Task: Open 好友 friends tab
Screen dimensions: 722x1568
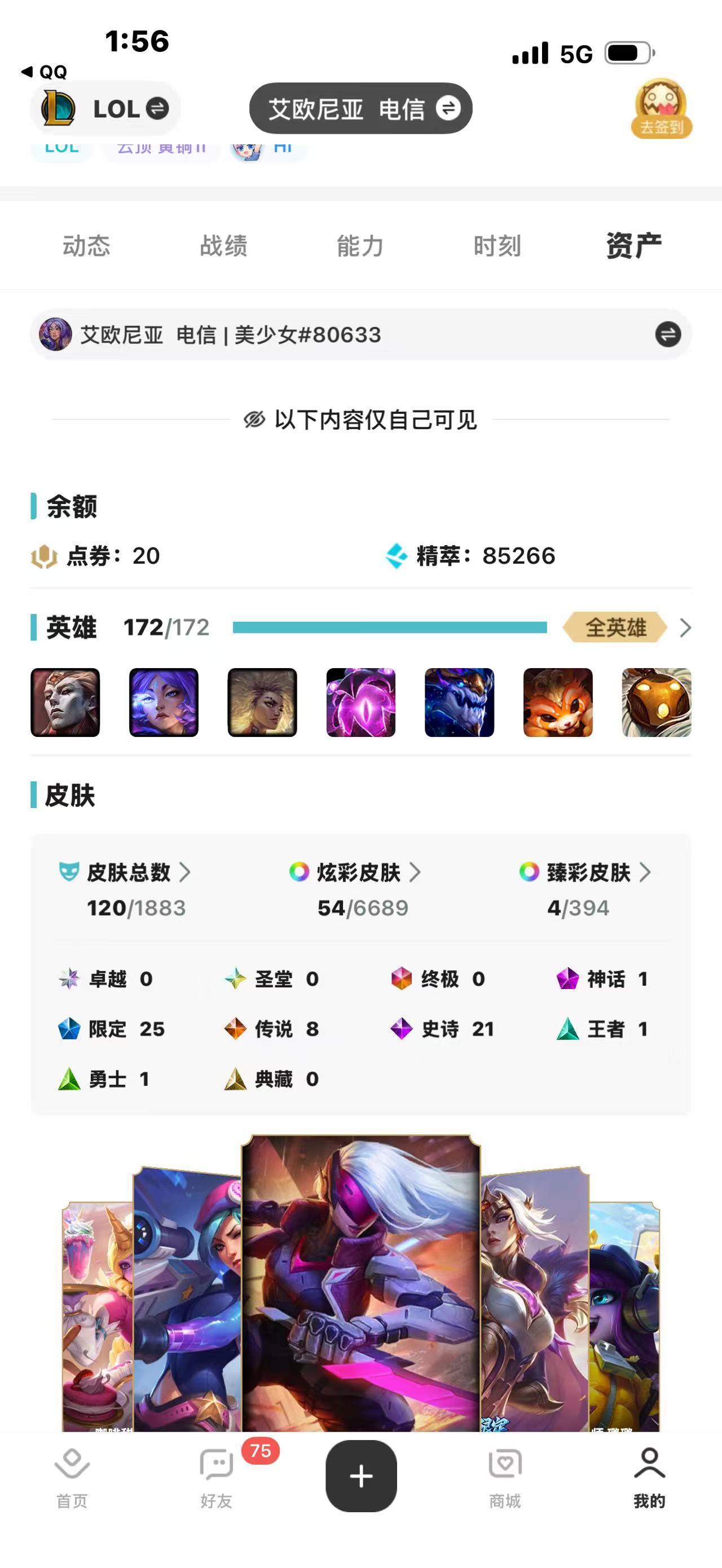Action: 216,1476
